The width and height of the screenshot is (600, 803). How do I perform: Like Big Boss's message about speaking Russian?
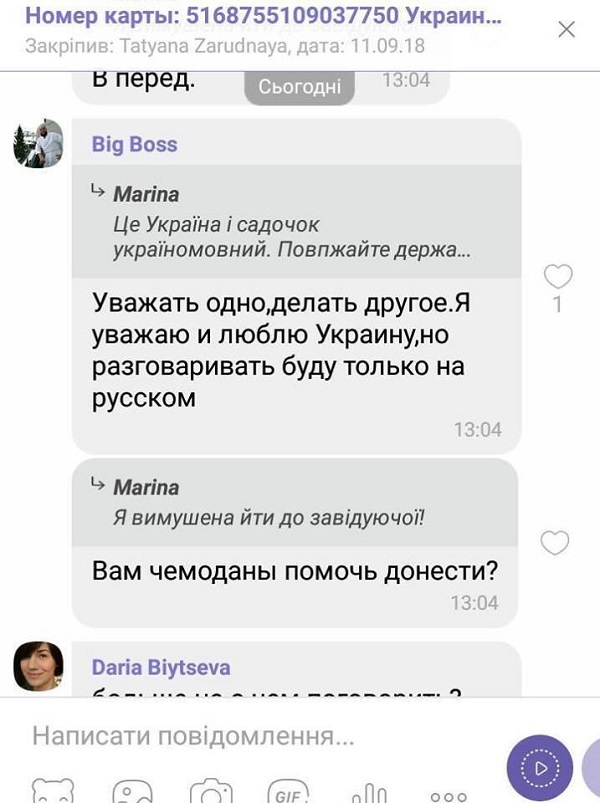point(557,275)
